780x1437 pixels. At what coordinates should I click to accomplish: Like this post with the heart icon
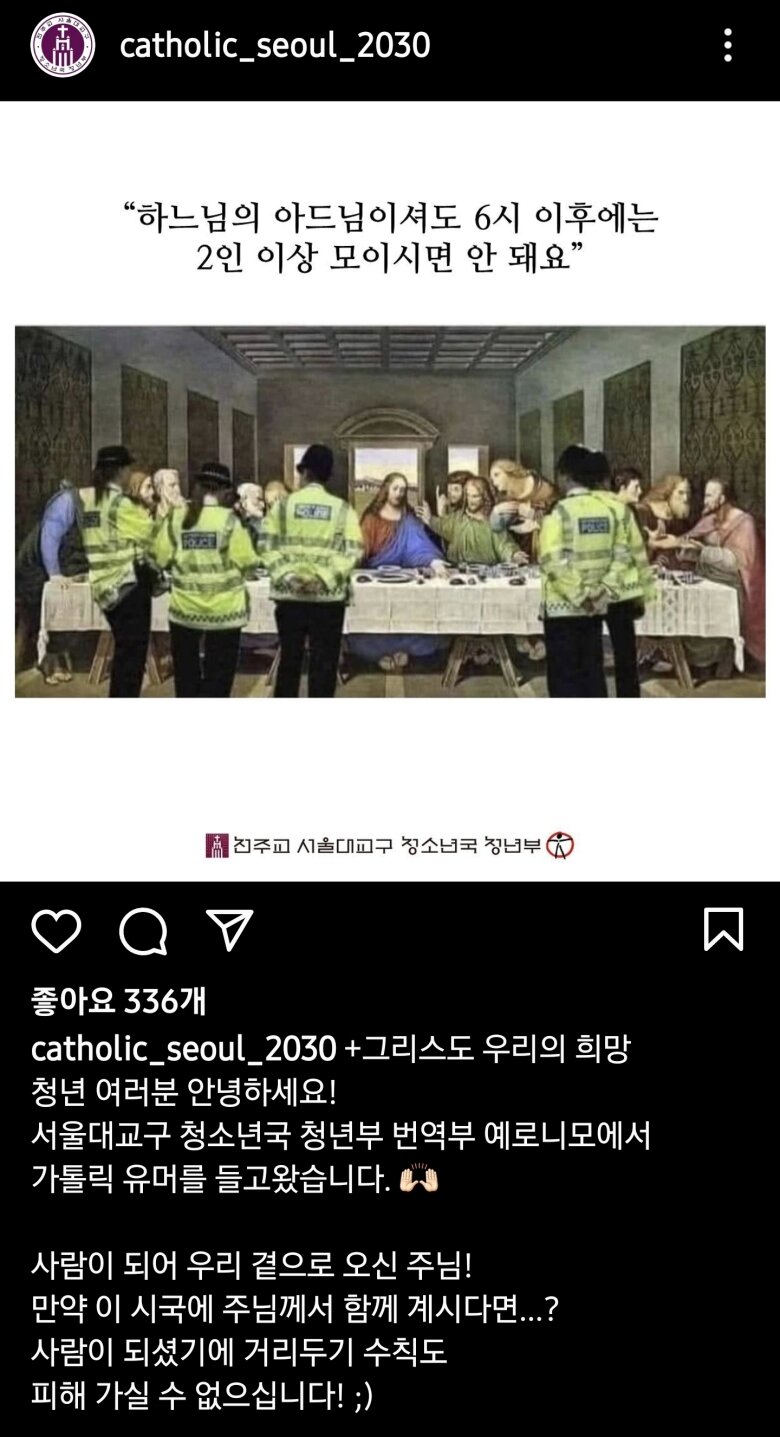(56, 931)
